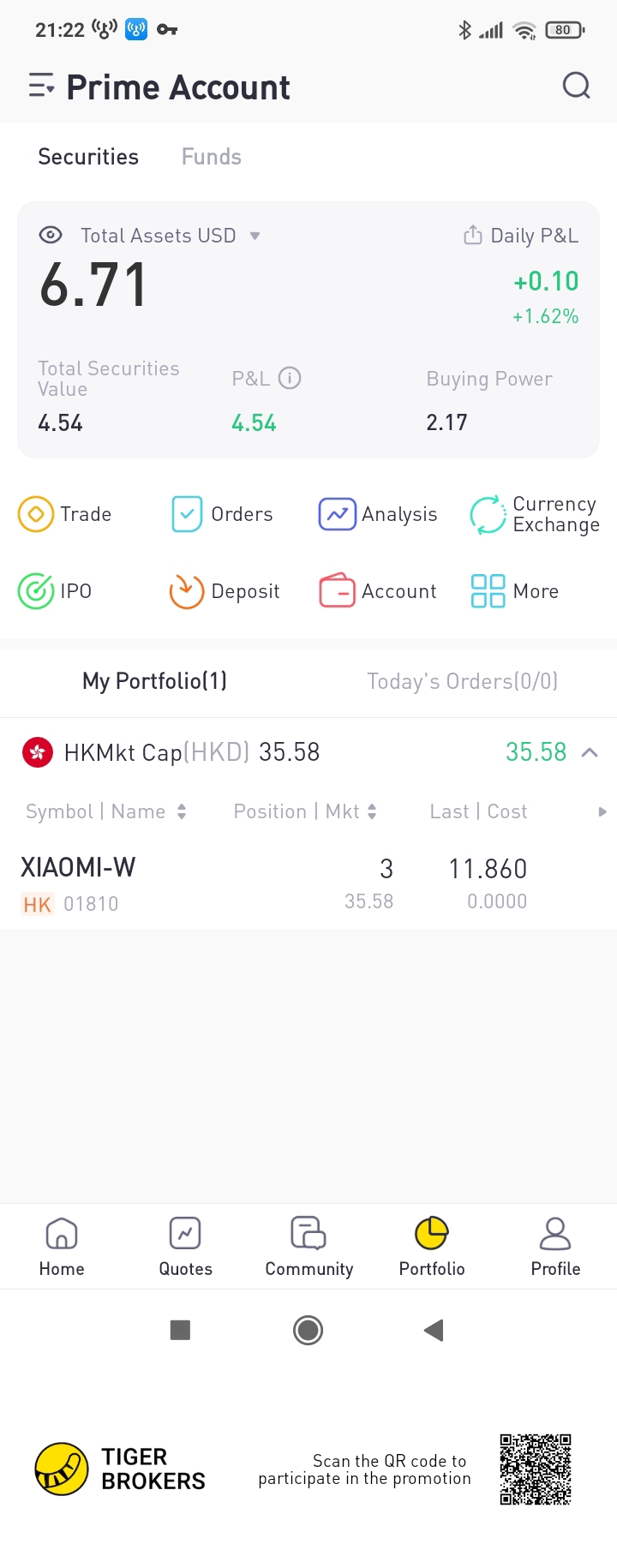Open the Account shortcut
The width and height of the screenshot is (617, 1568).
tap(378, 591)
